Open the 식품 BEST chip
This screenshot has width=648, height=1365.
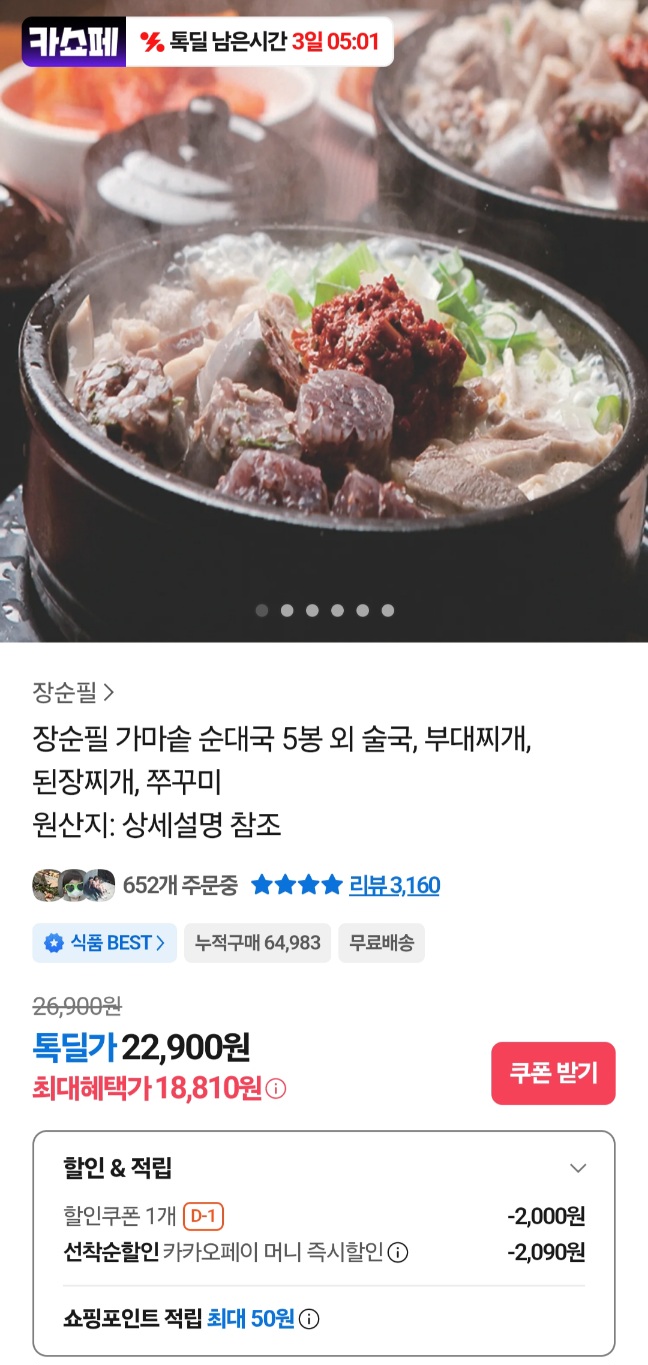(104, 943)
